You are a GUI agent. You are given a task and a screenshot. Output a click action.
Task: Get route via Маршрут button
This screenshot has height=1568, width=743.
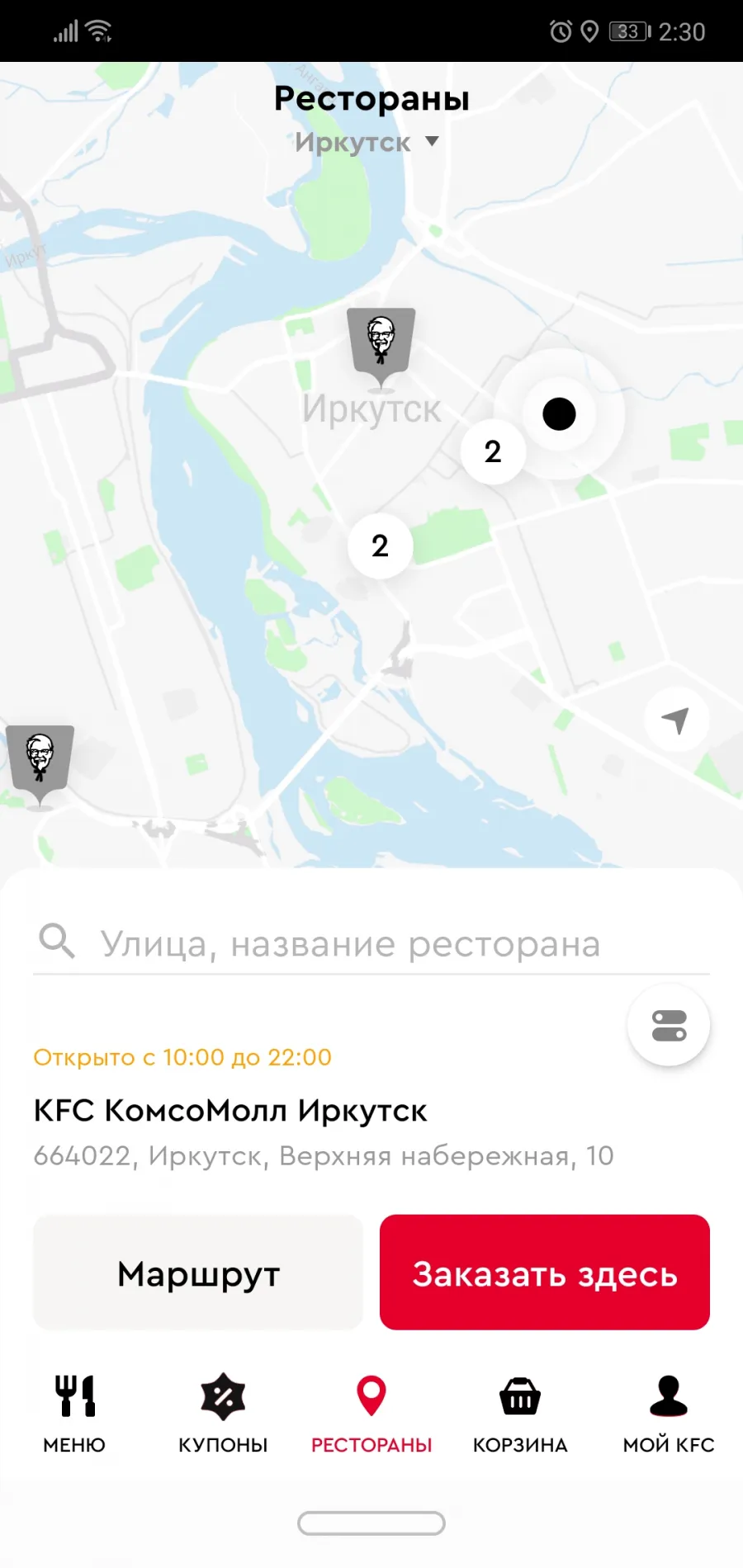tap(198, 1272)
